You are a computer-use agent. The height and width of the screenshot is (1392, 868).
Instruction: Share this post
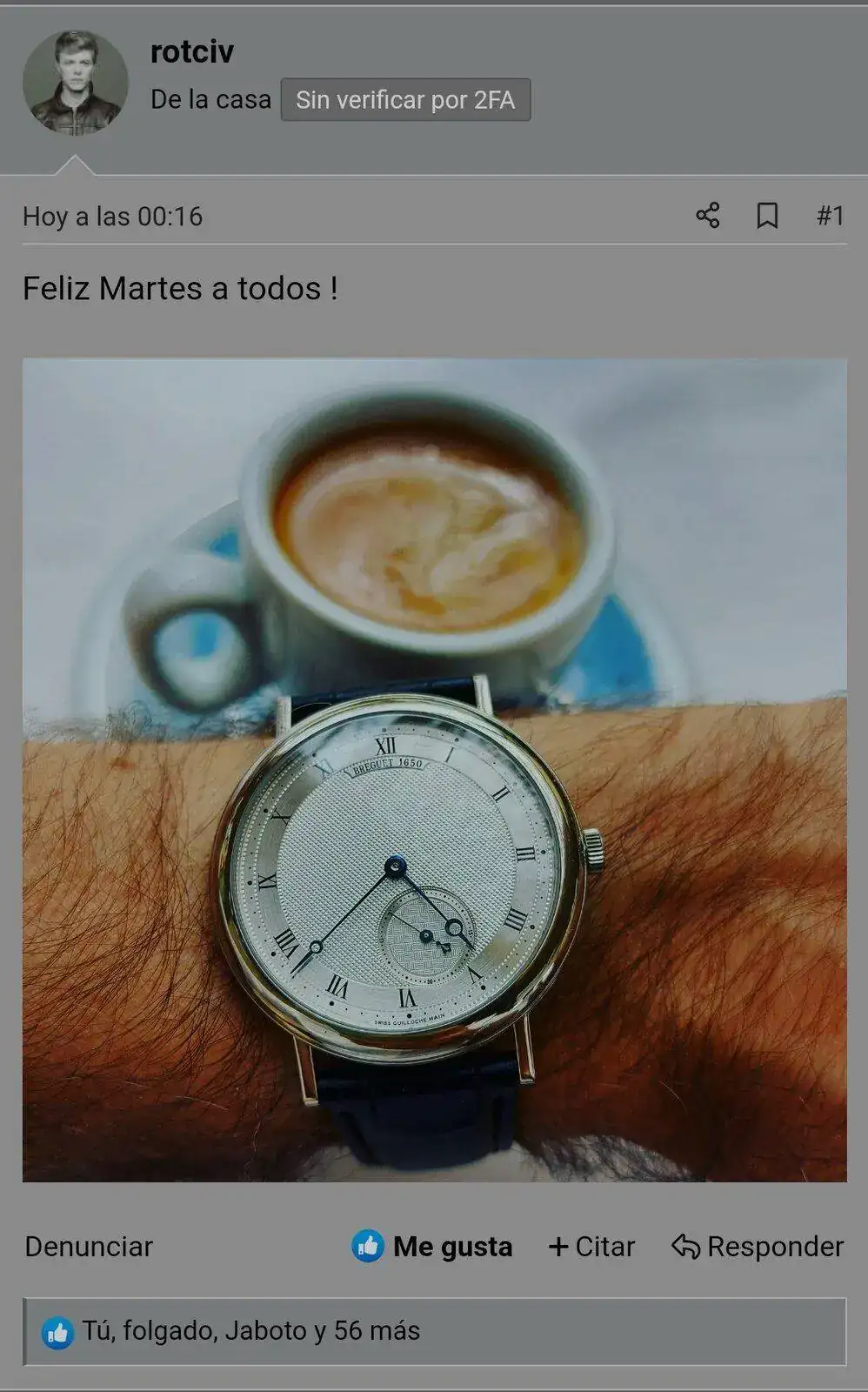tap(708, 215)
